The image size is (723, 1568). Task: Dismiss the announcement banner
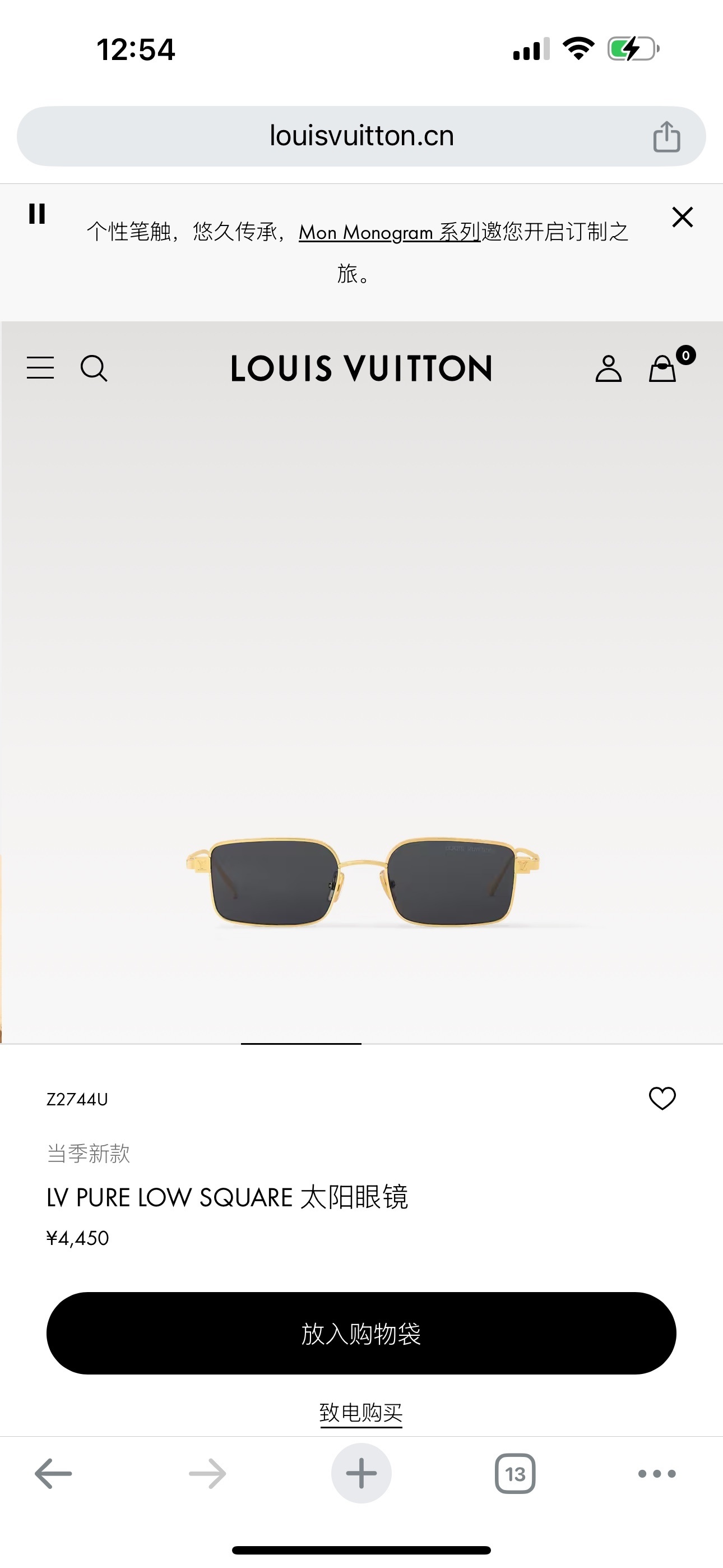[x=682, y=216]
